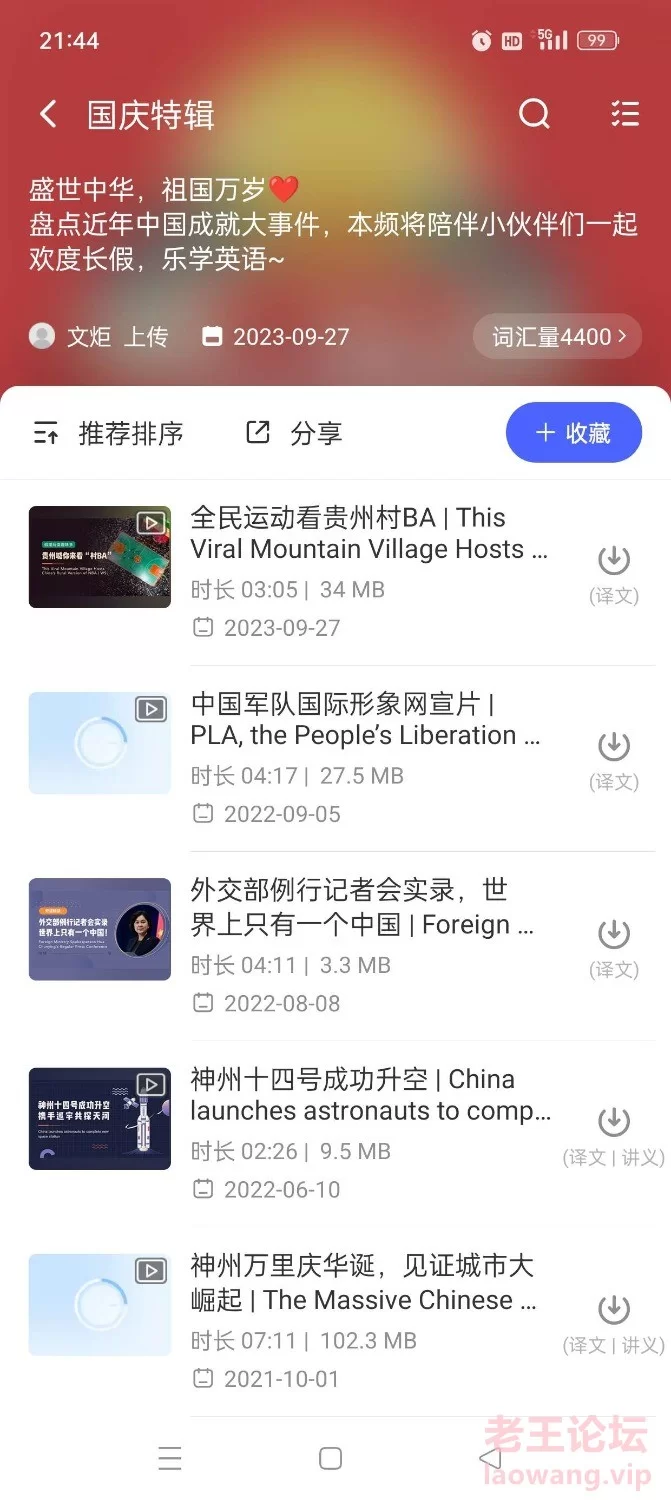Viewport: 671px width, 1500px height.
Task: Change sorting via 推荐排序
Action: coord(109,433)
